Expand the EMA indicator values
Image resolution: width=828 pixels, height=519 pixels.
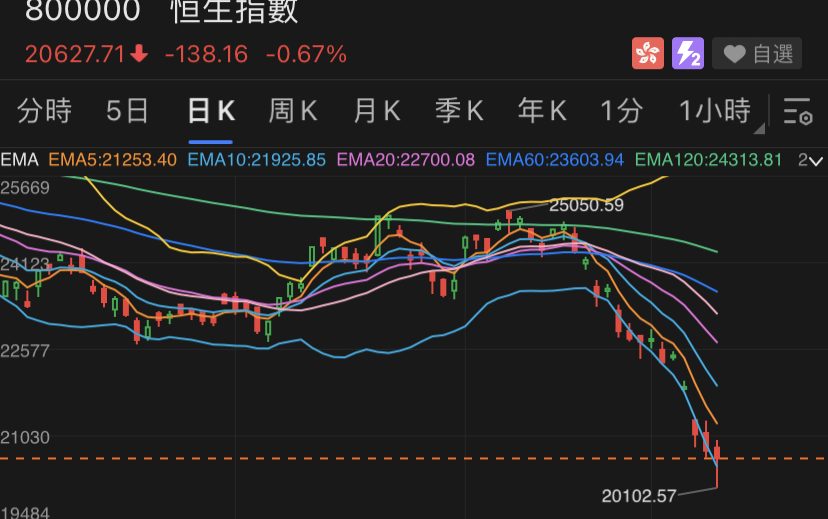[x=811, y=160]
